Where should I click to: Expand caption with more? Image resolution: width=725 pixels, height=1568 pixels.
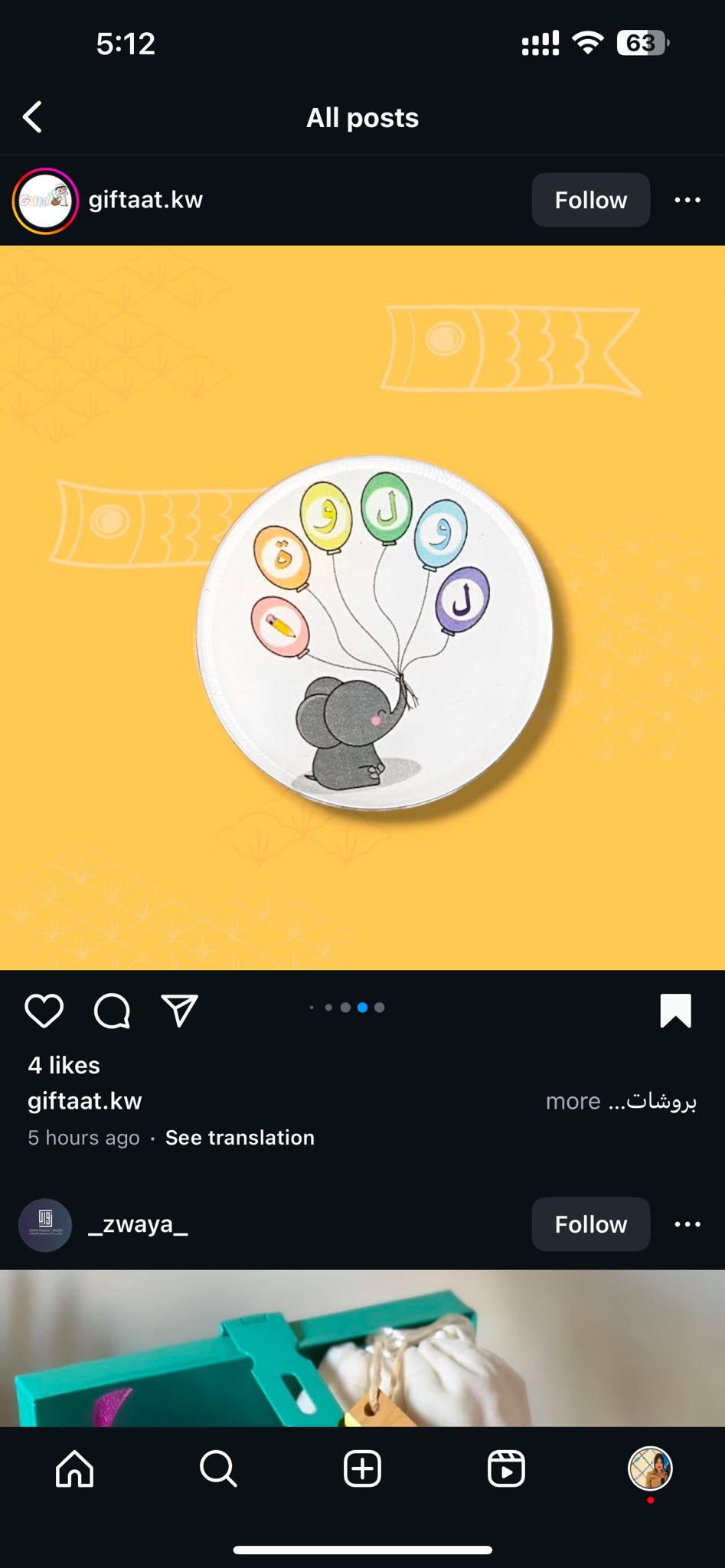tap(573, 1101)
